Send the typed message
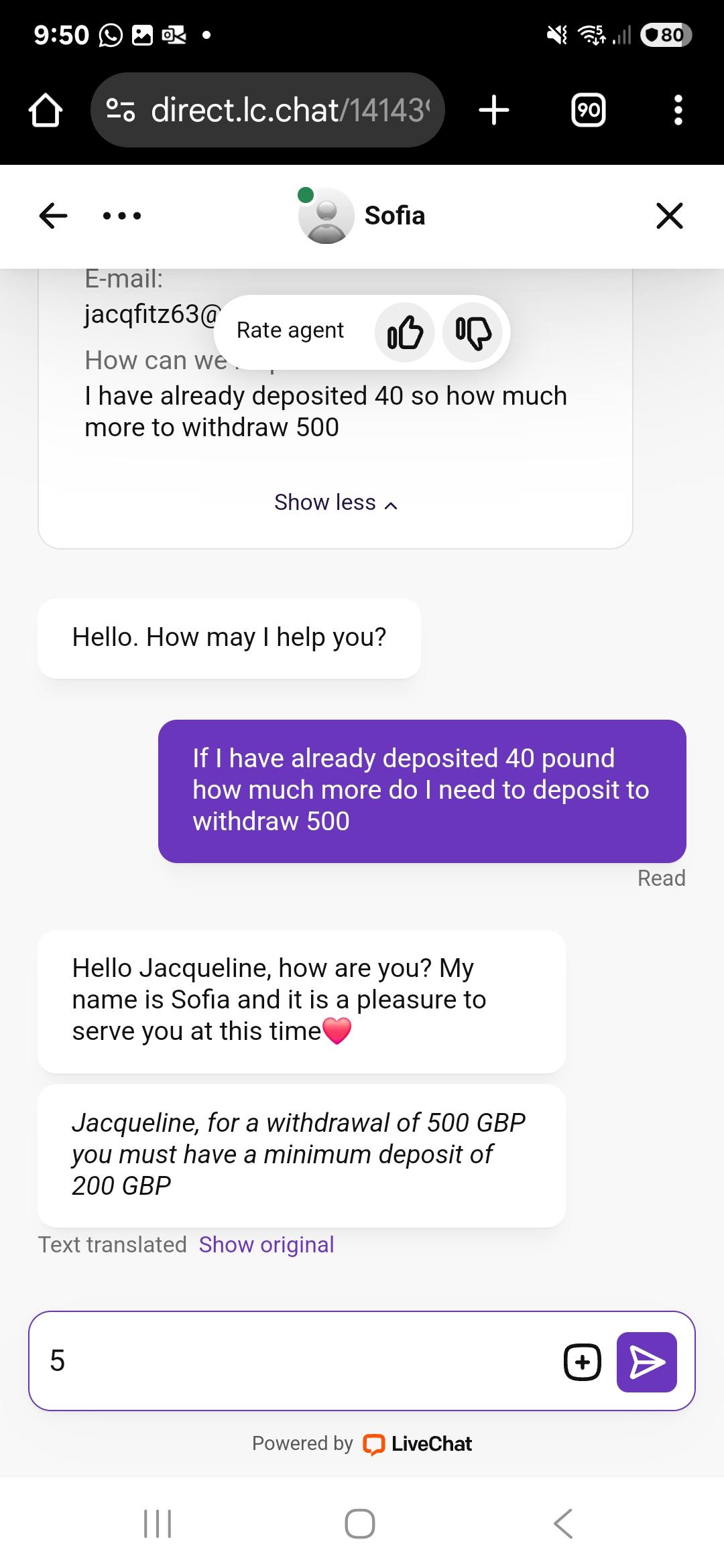 click(x=646, y=1362)
